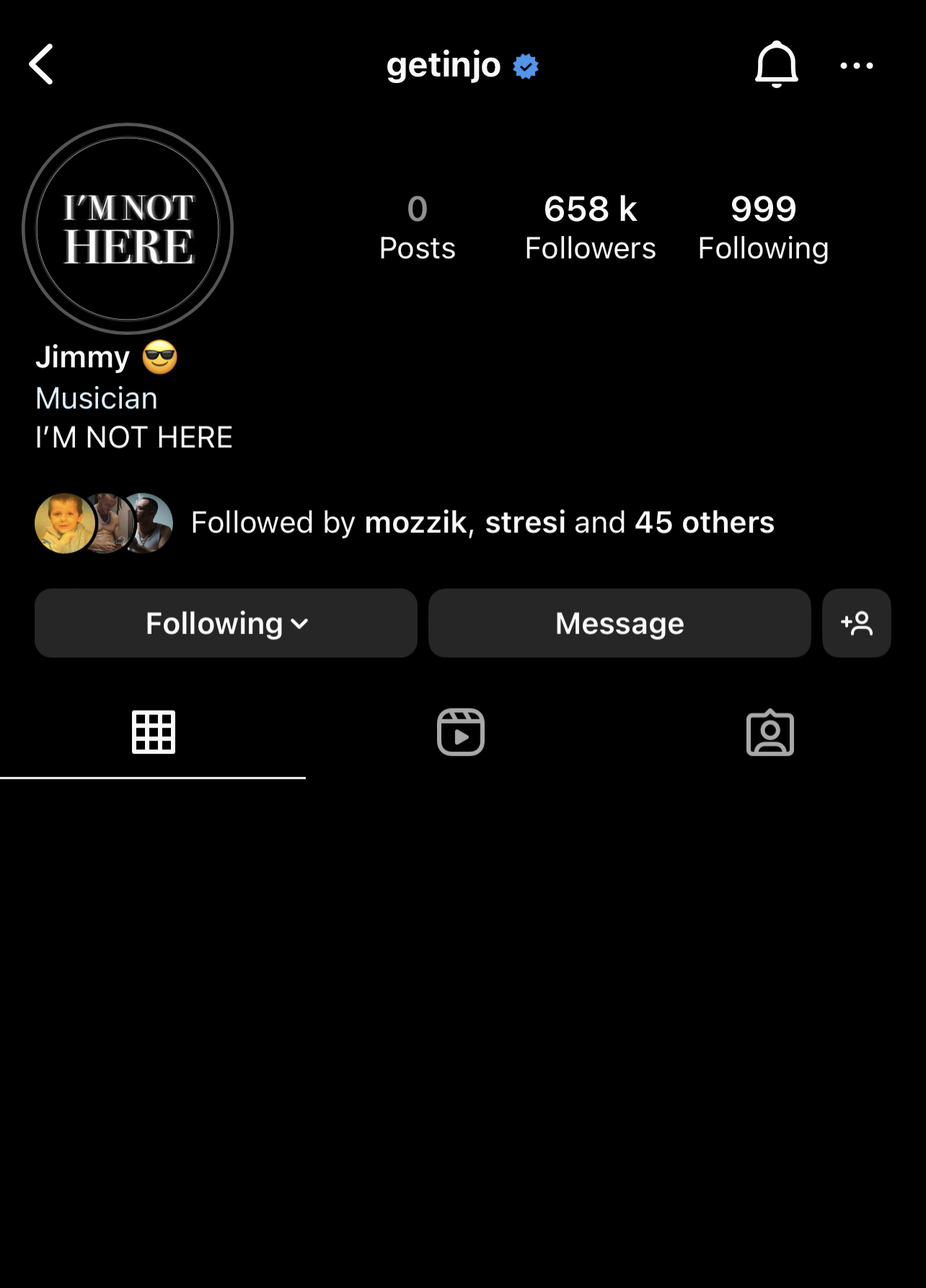The image size is (926, 1288).
Task: Open the notifications bell for getinjo
Action: coord(776,65)
